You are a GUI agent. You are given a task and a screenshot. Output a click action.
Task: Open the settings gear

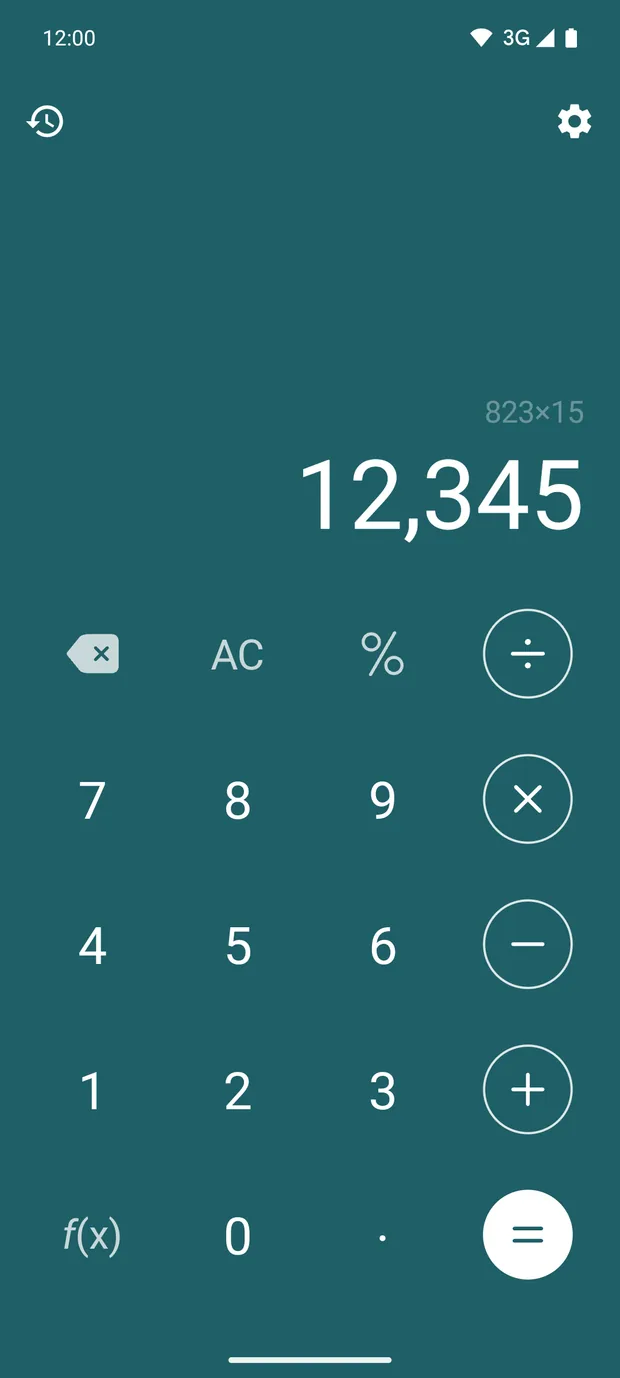click(574, 122)
